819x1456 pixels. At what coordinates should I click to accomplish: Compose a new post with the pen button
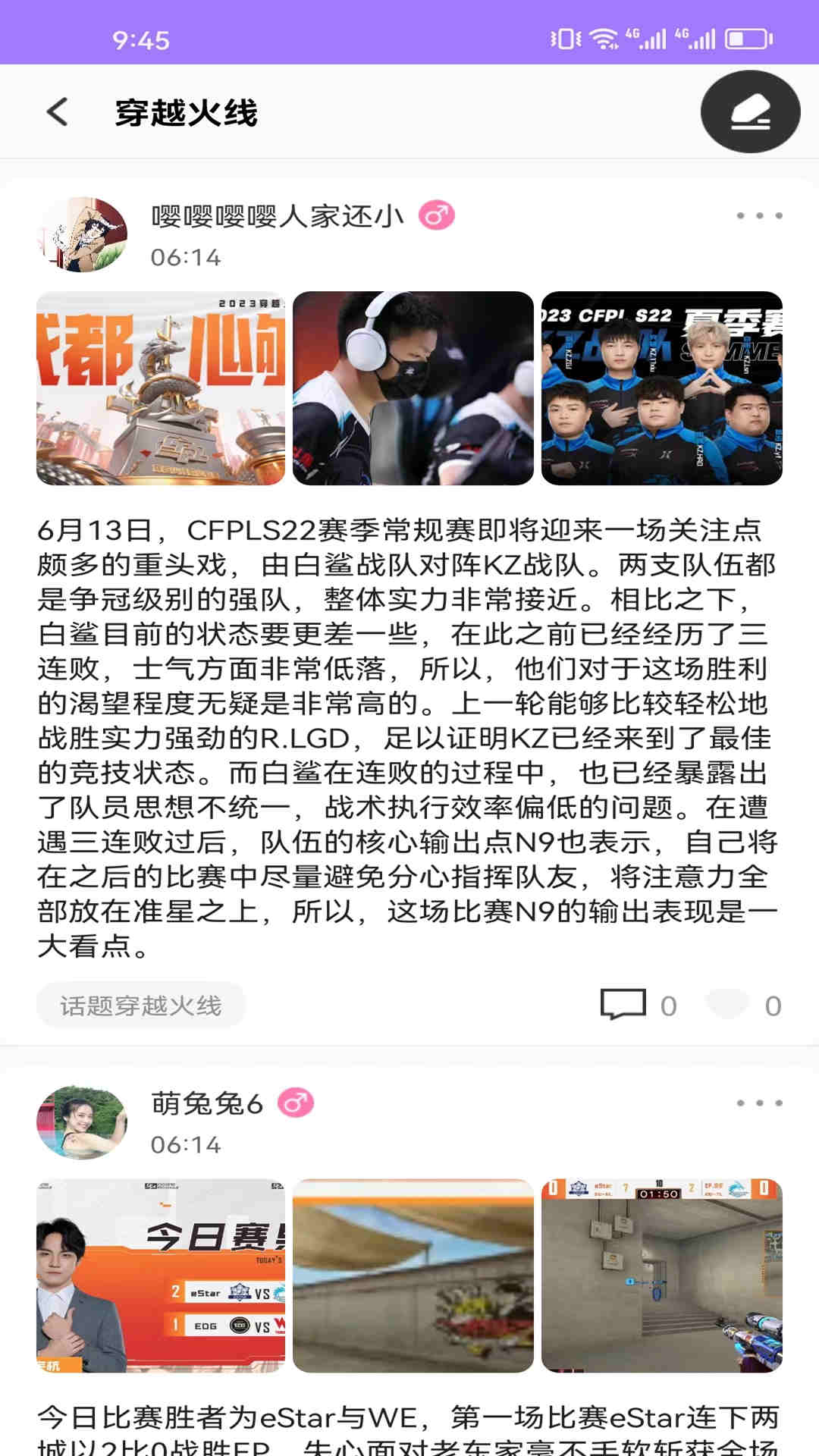750,112
